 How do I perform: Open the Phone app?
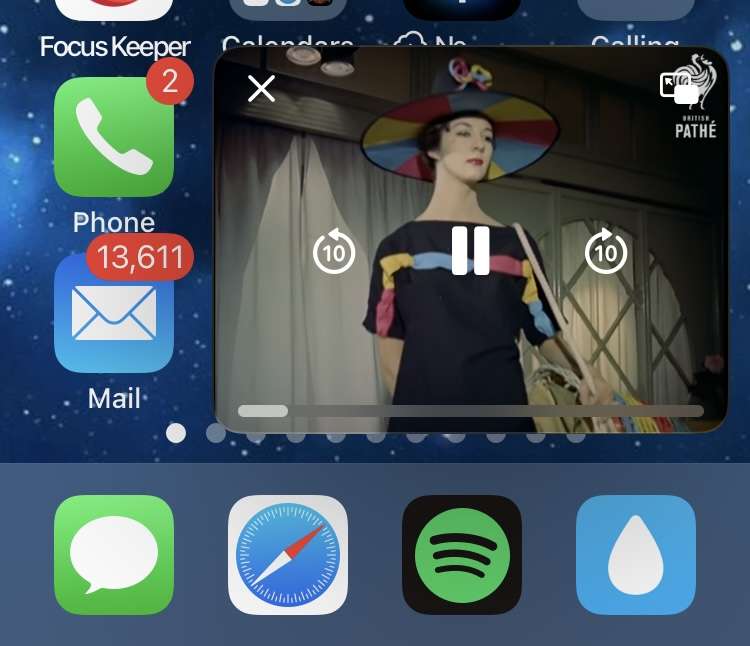click(x=114, y=138)
